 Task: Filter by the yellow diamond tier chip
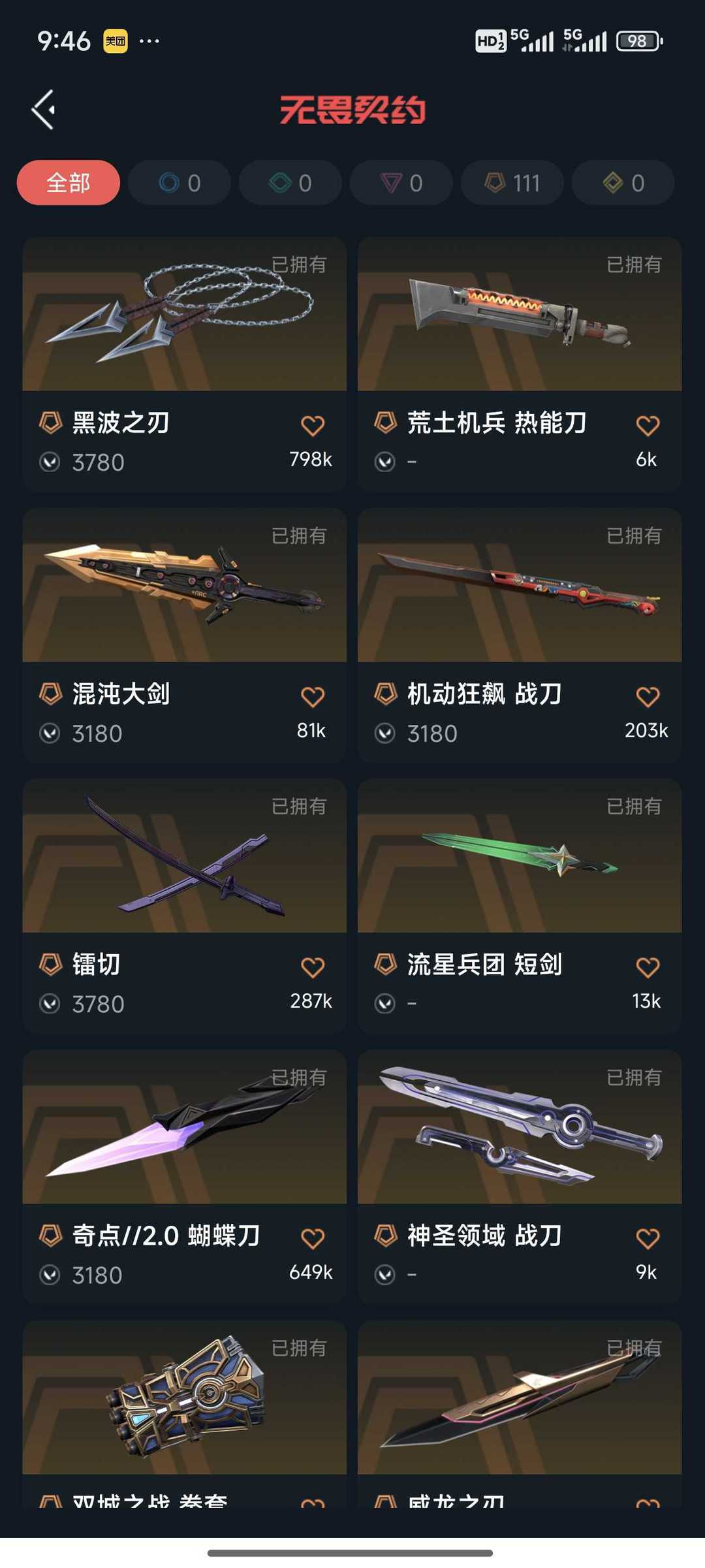pos(623,183)
